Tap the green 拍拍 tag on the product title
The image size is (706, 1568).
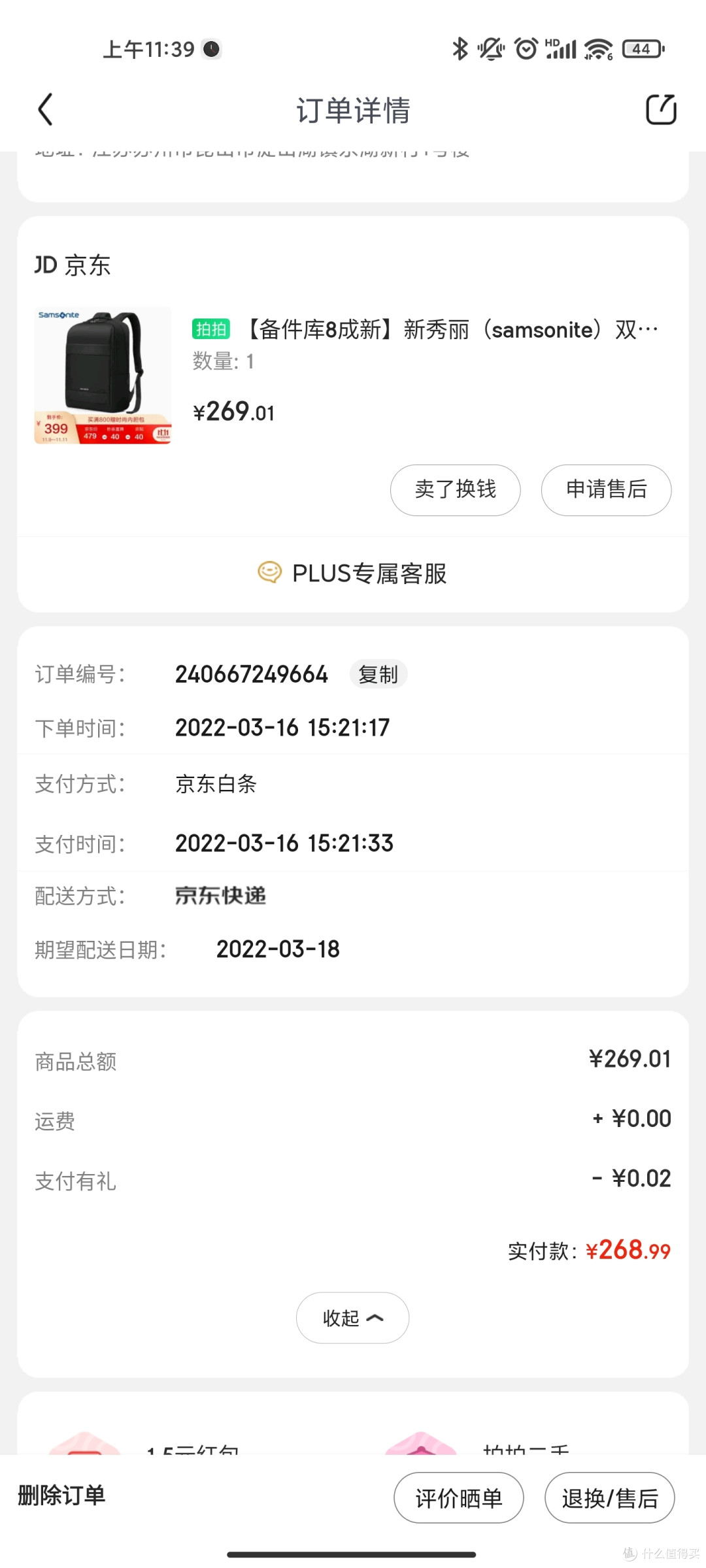click(210, 329)
